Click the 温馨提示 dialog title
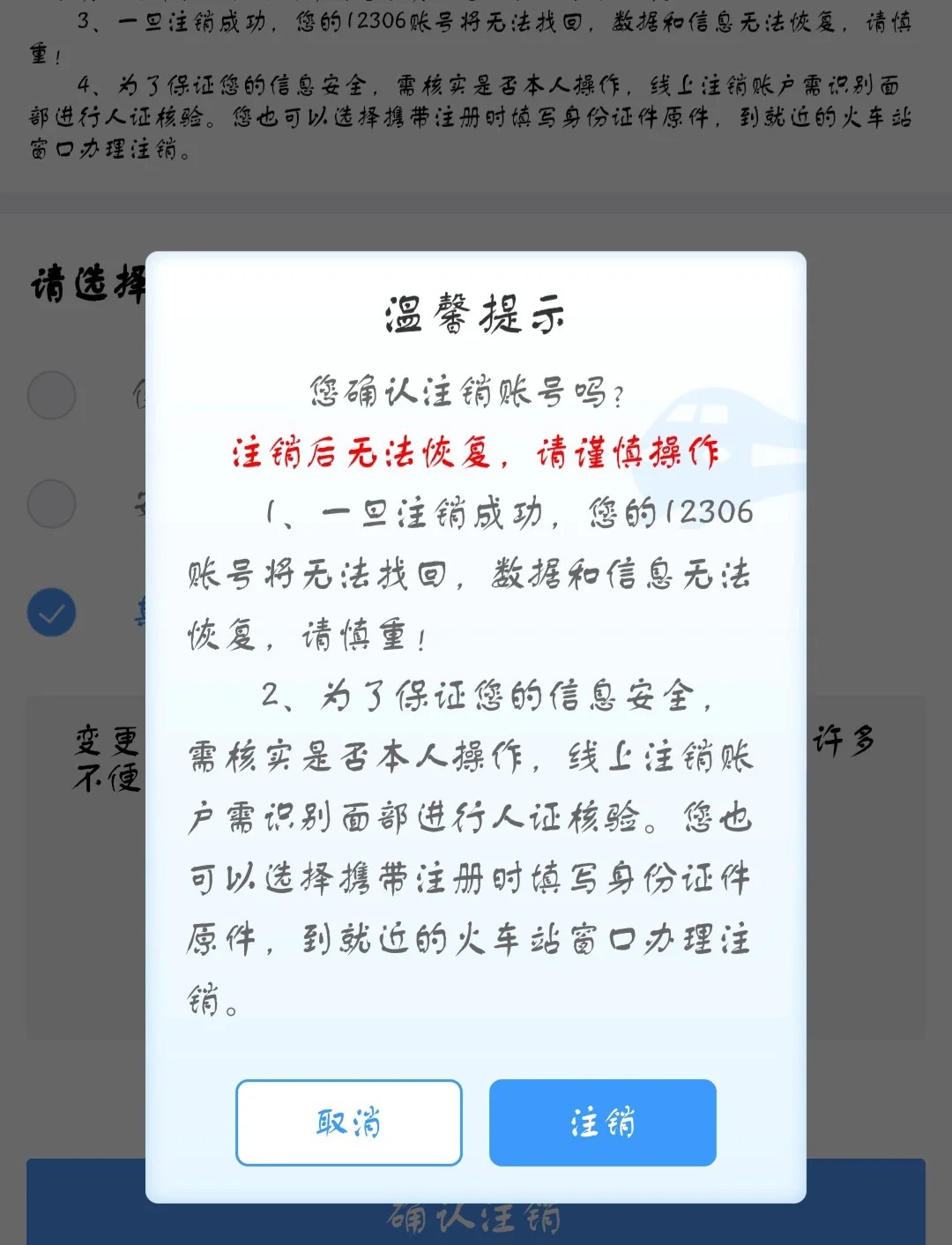952x1245 pixels. [x=476, y=313]
